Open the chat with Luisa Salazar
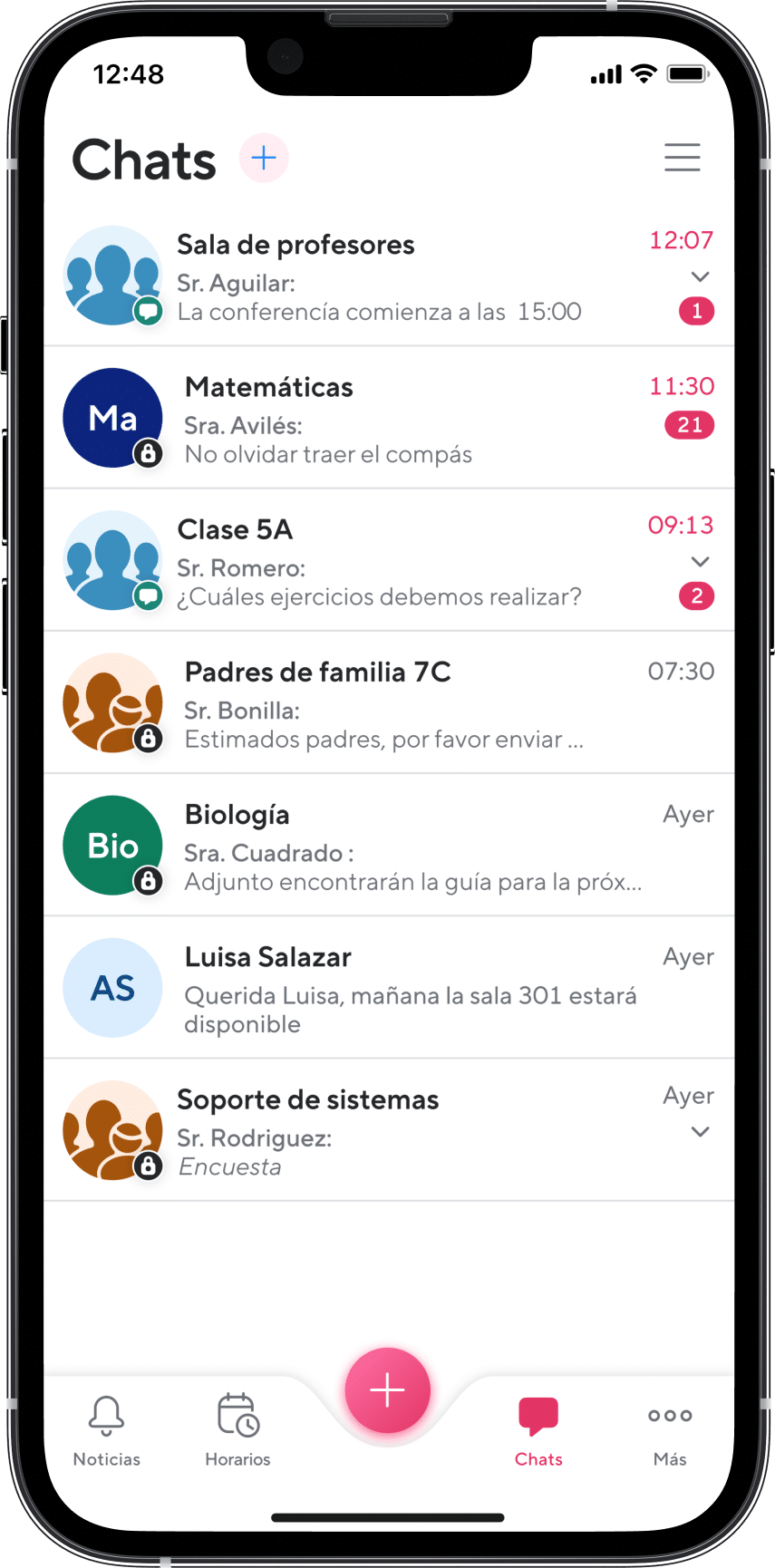This screenshot has height=1568, width=775. pyautogui.click(x=389, y=987)
